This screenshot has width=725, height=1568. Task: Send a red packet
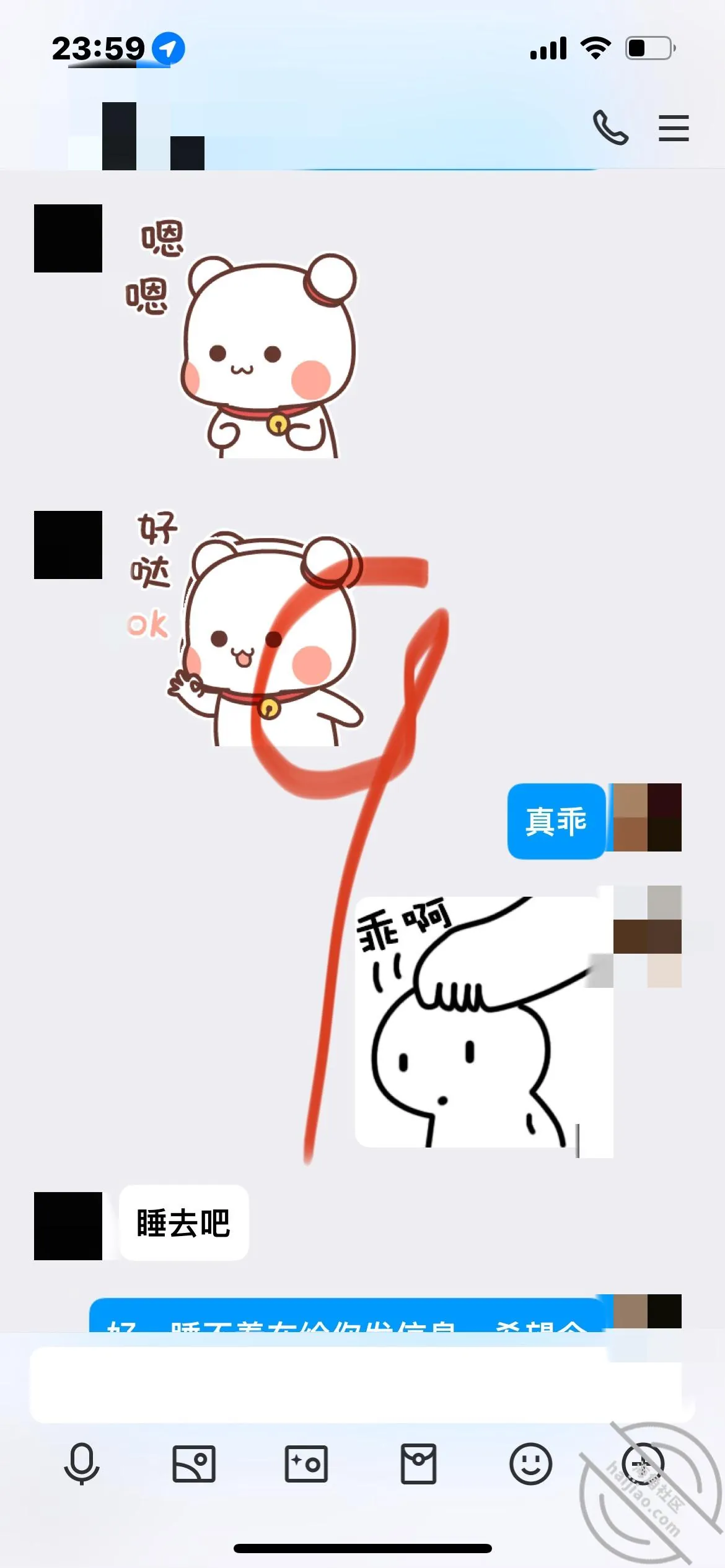[x=418, y=1464]
